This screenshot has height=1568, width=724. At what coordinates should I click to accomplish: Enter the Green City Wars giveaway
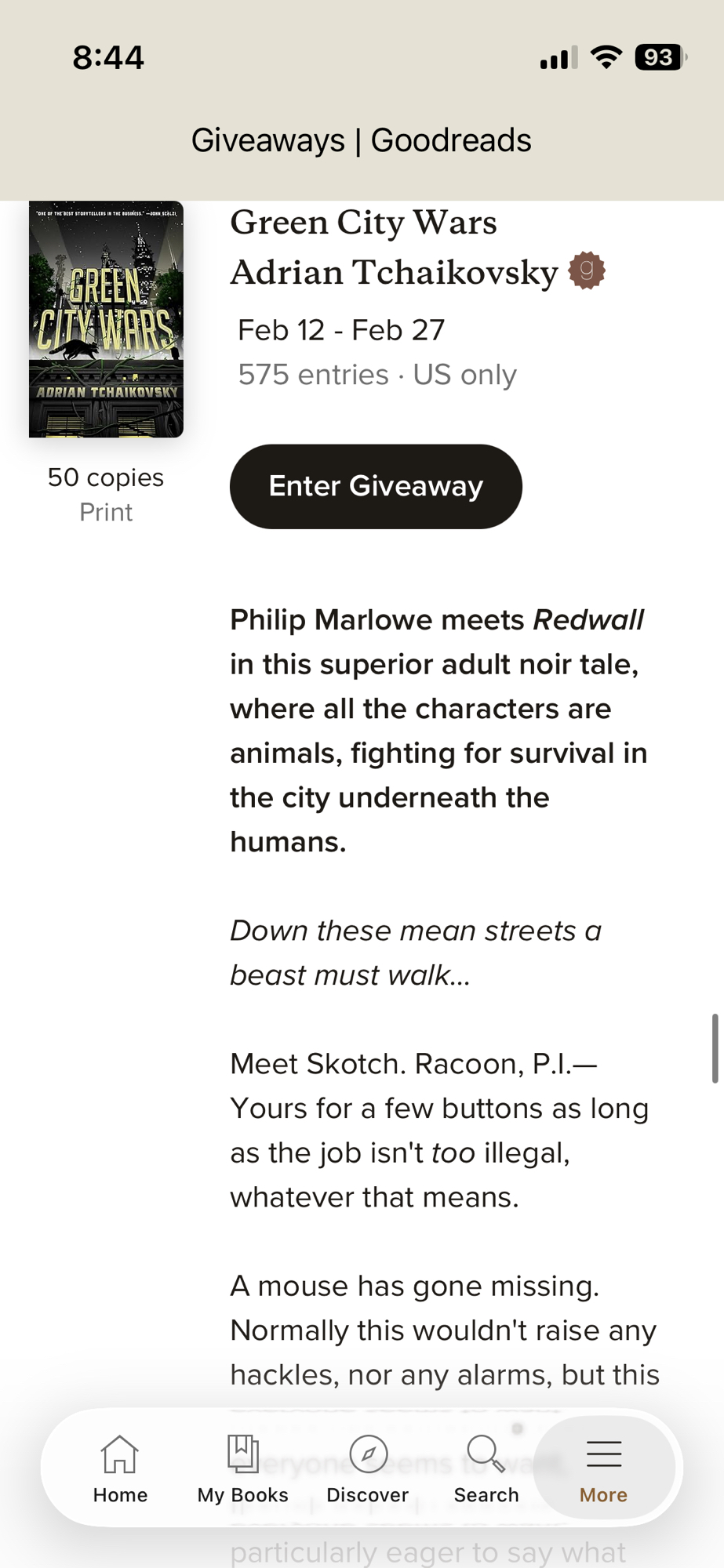tap(376, 486)
